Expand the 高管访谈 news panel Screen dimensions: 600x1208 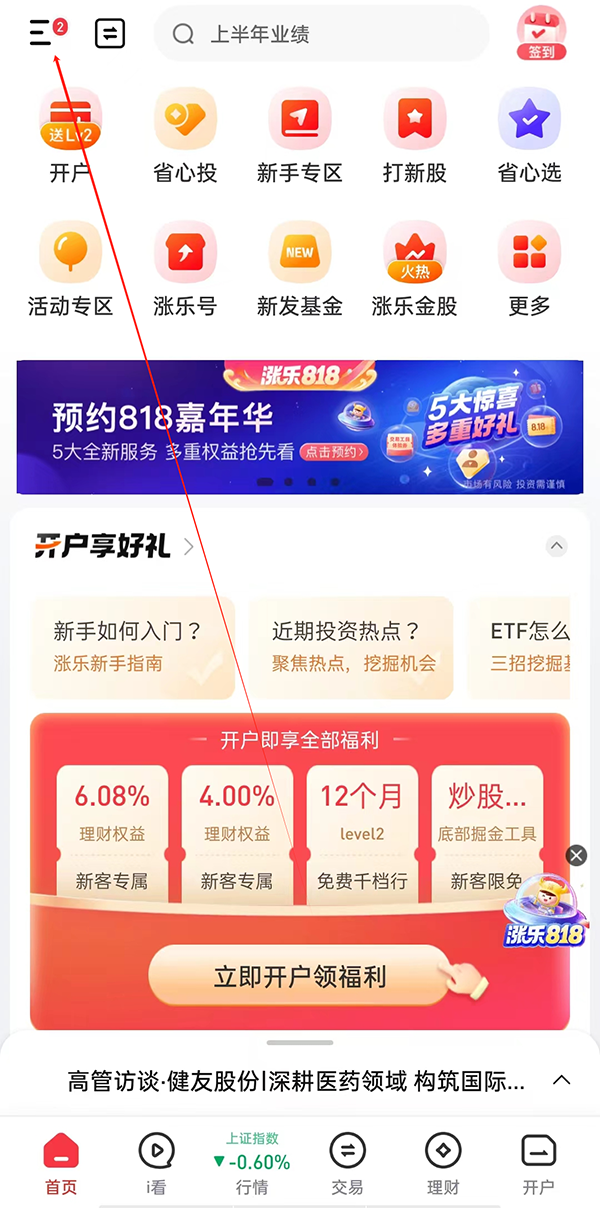coord(562,1080)
